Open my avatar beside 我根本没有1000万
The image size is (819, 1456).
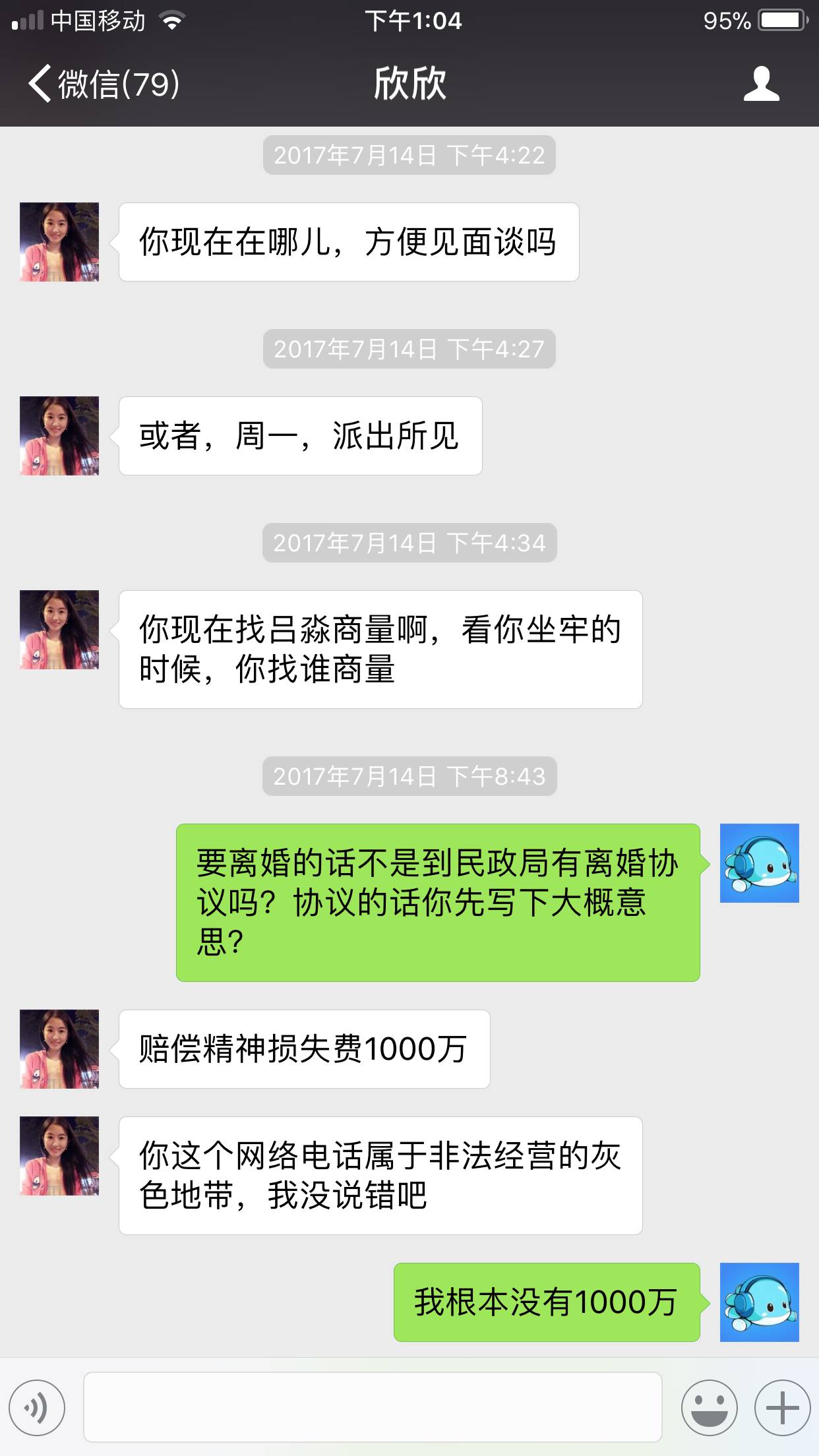point(759,1302)
